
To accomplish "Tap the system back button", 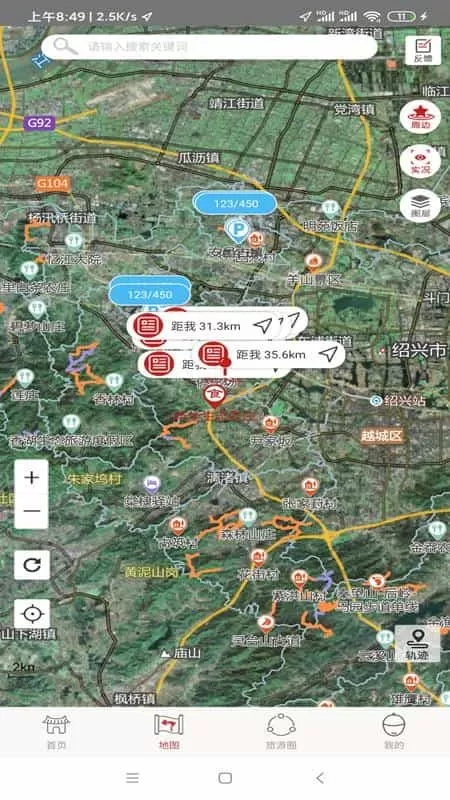I will (320, 778).
